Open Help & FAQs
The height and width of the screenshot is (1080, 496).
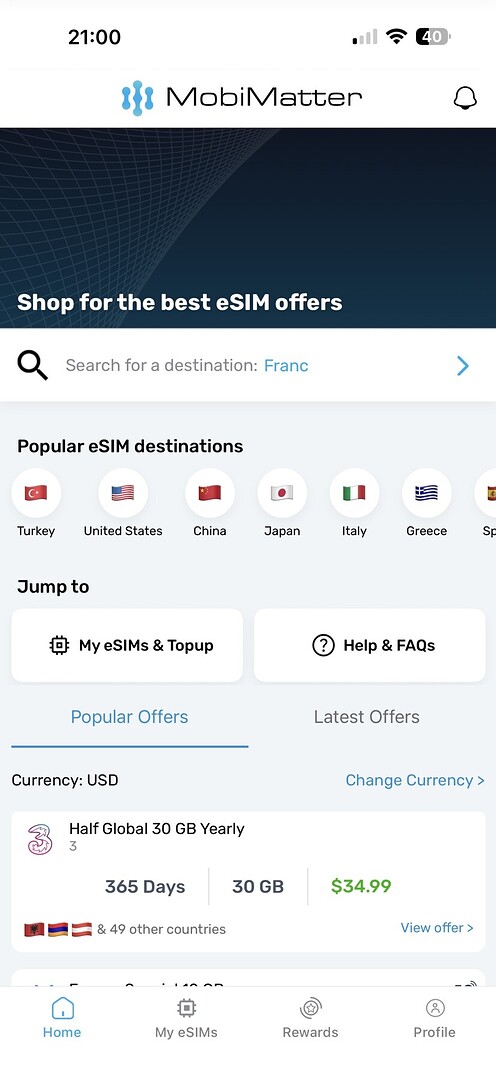pyautogui.click(x=370, y=645)
